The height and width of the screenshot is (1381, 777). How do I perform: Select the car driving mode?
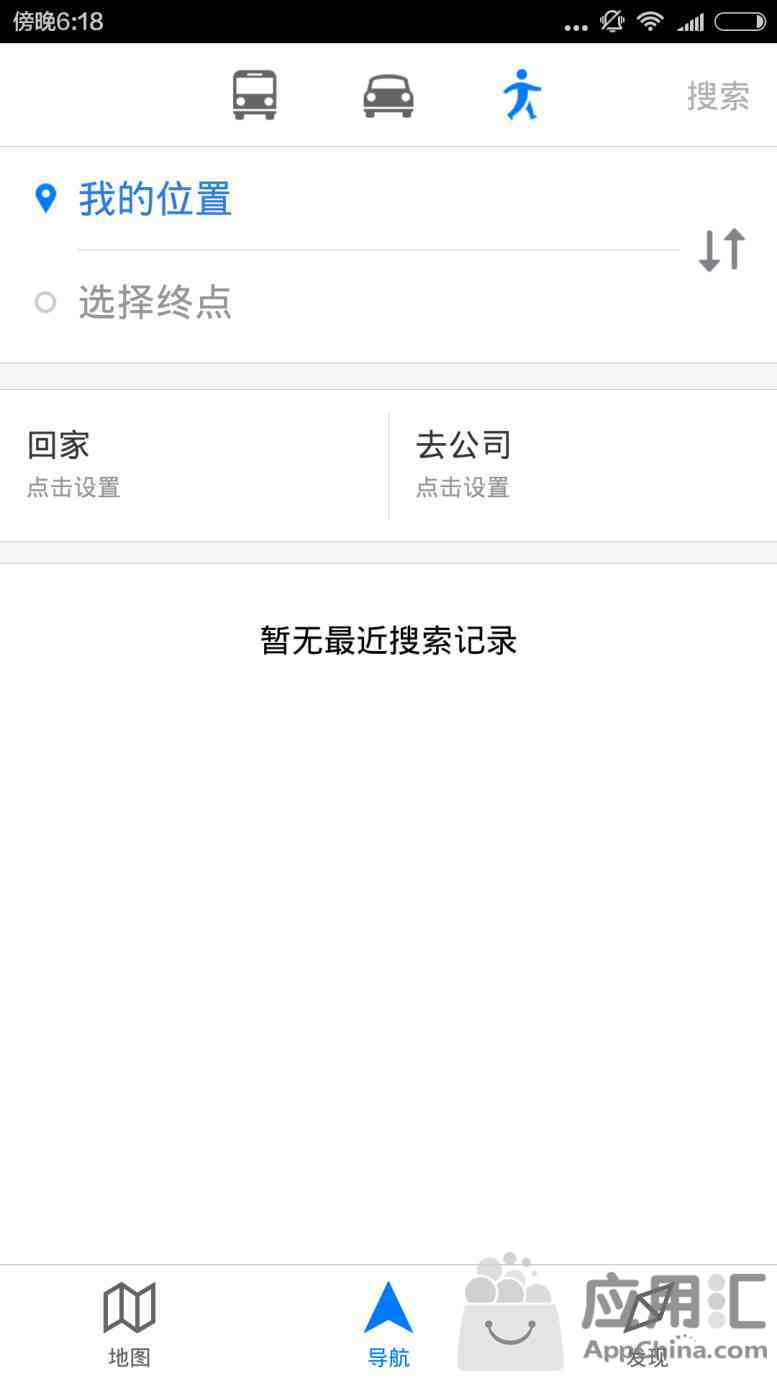(x=388, y=96)
